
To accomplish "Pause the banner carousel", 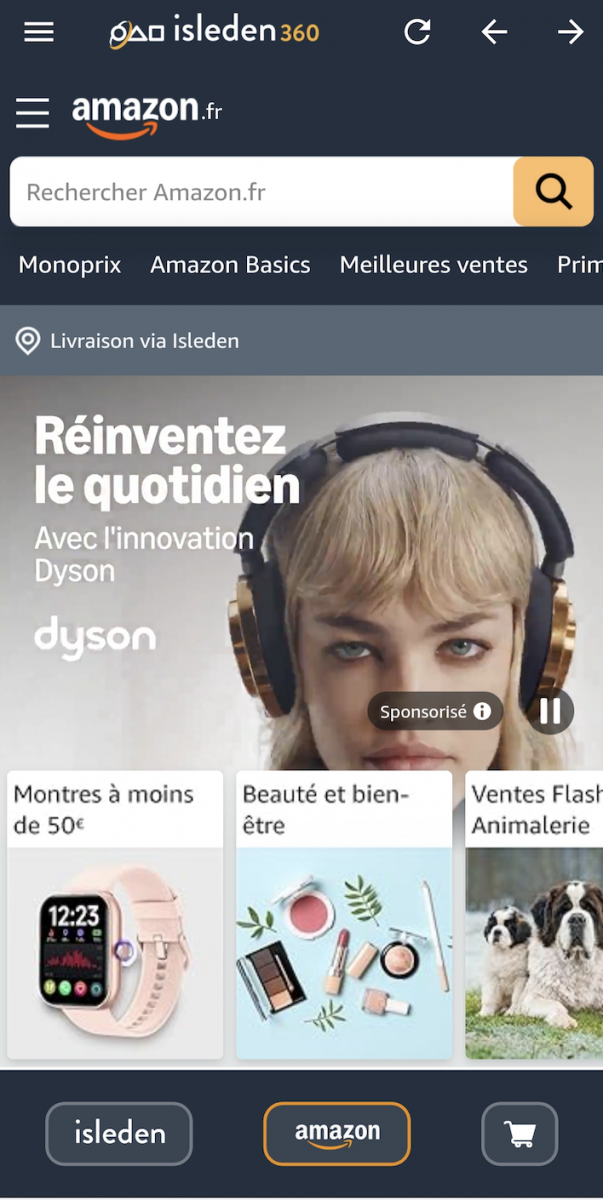I will pos(550,712).
